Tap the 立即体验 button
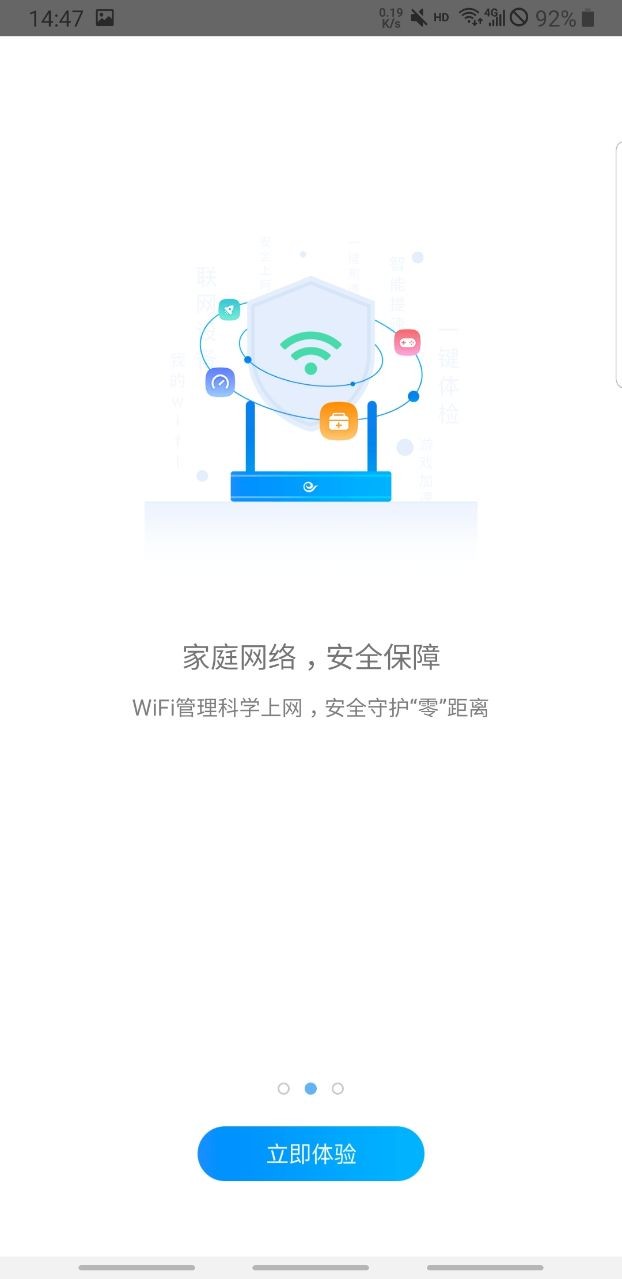 tap(311, 1153)
